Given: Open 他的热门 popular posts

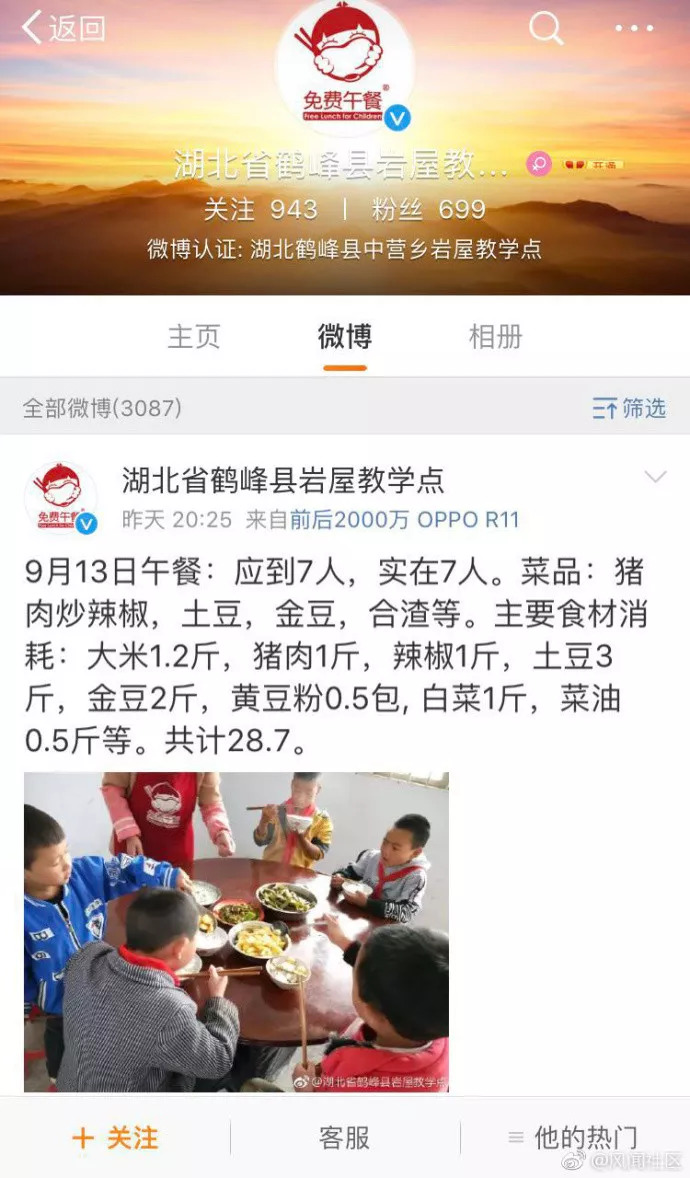Looking at the screenshot, I should click(573, 1138).
